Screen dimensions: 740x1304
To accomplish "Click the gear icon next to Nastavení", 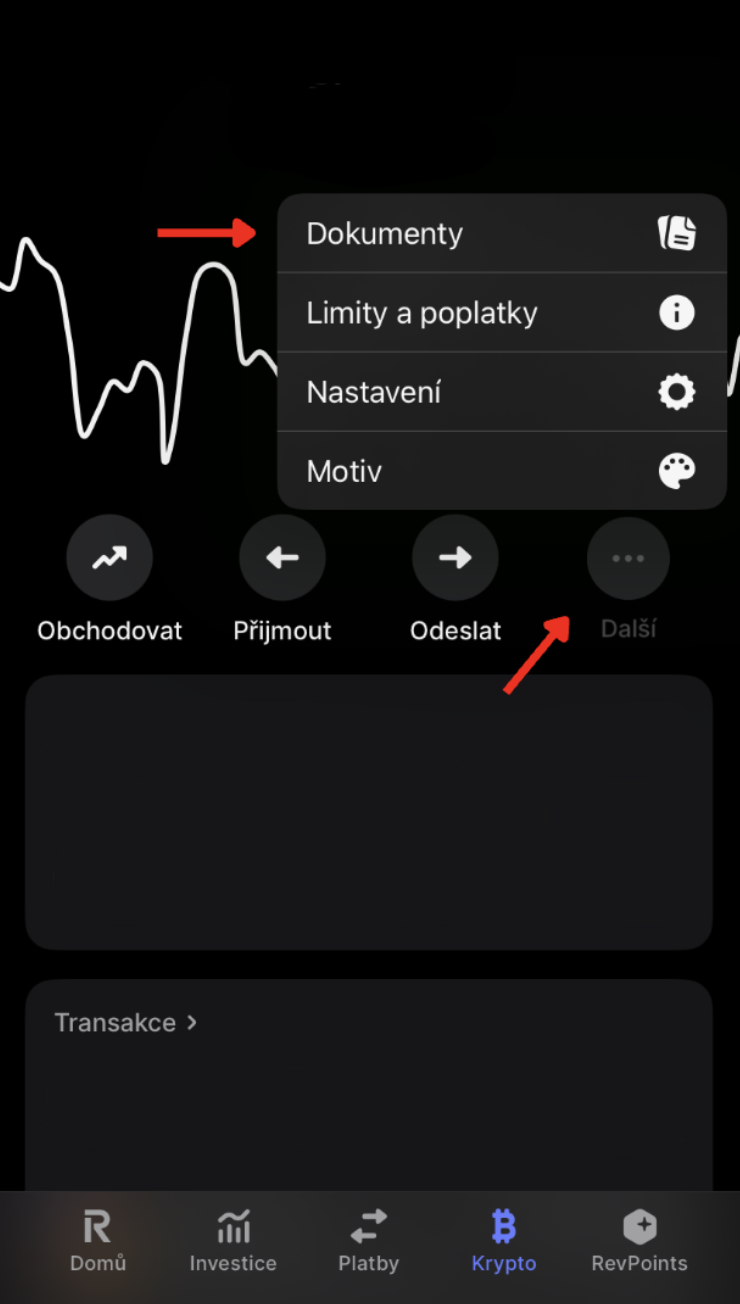I will point(678,391).
